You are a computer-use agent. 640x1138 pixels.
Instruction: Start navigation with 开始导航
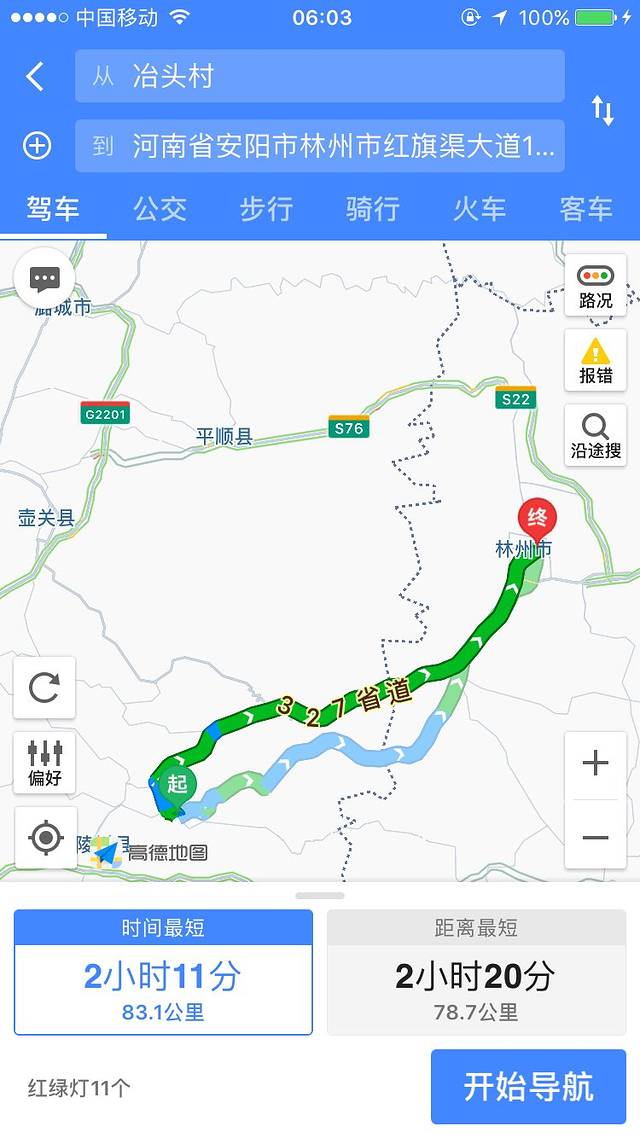pyautogui.click(x=528, y=1086)
